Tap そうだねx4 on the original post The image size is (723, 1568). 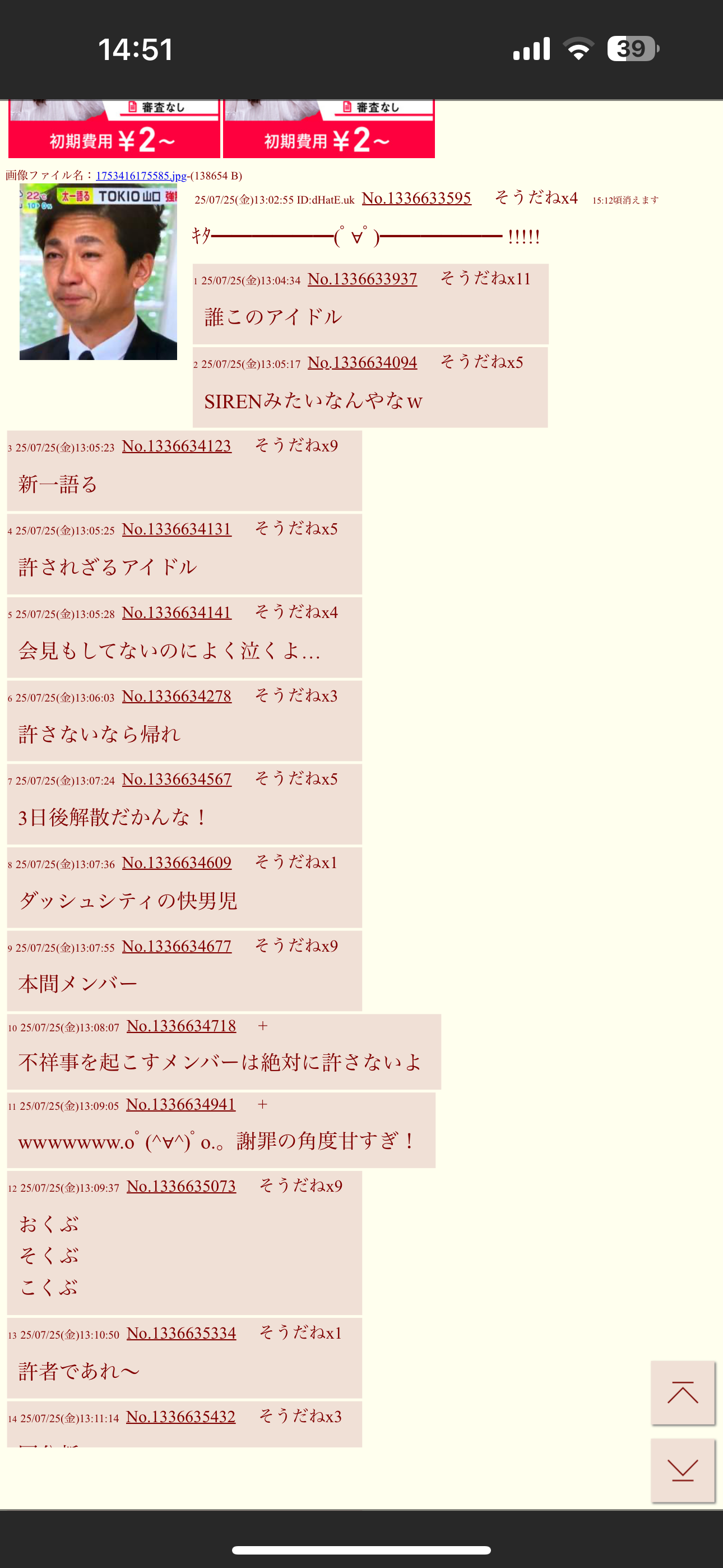[x=536, y=198]
